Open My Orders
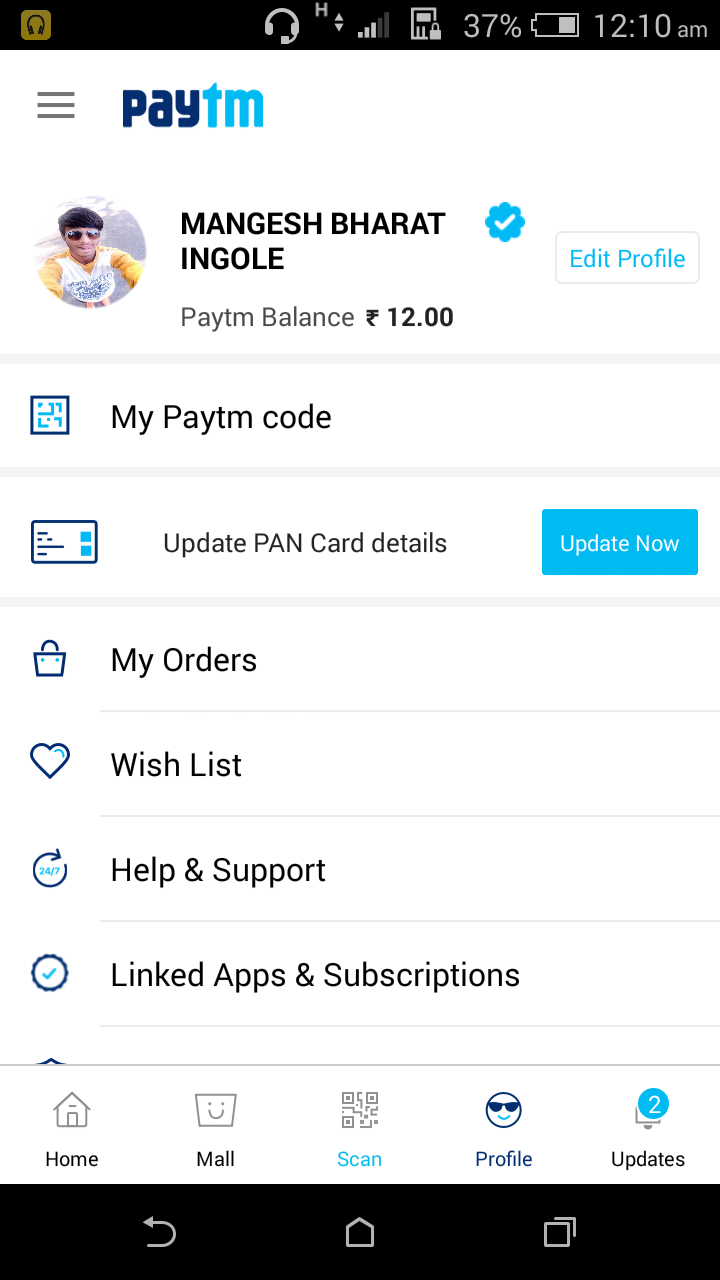The image size is (720, 1280). (184, 660)
